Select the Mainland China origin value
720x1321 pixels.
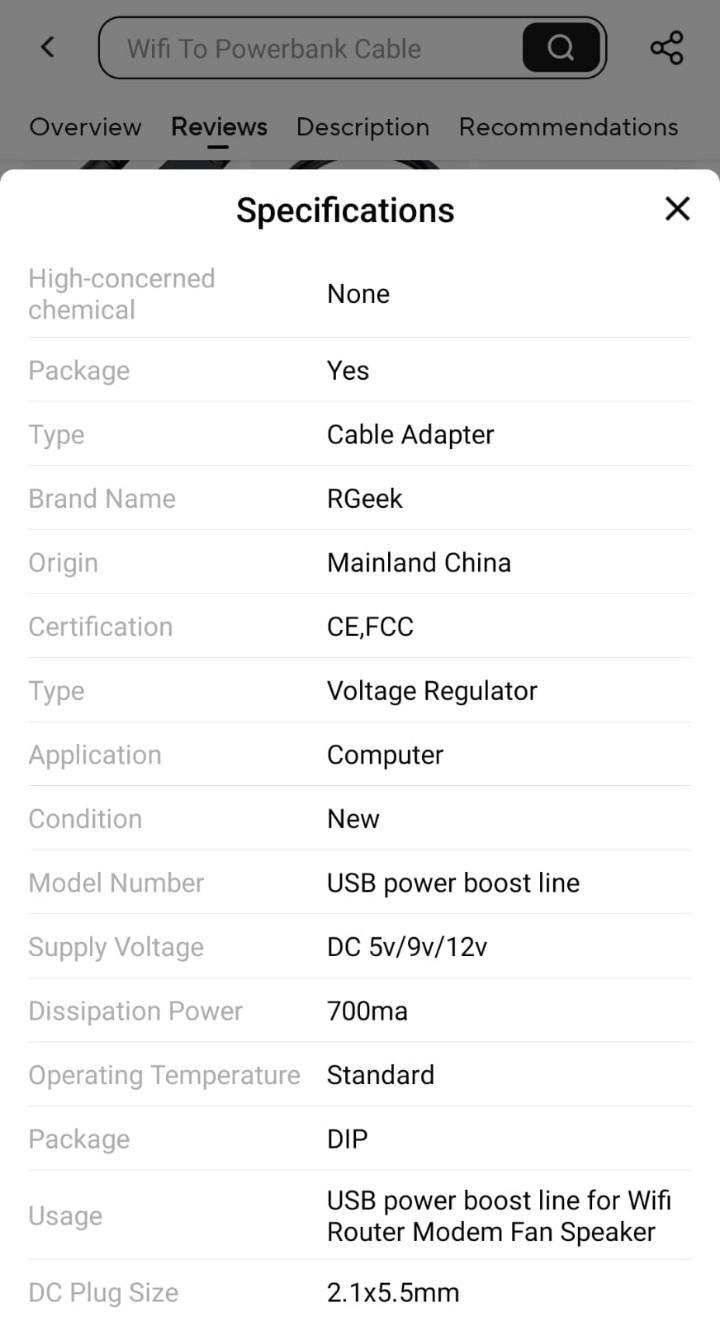click(418, 562)
